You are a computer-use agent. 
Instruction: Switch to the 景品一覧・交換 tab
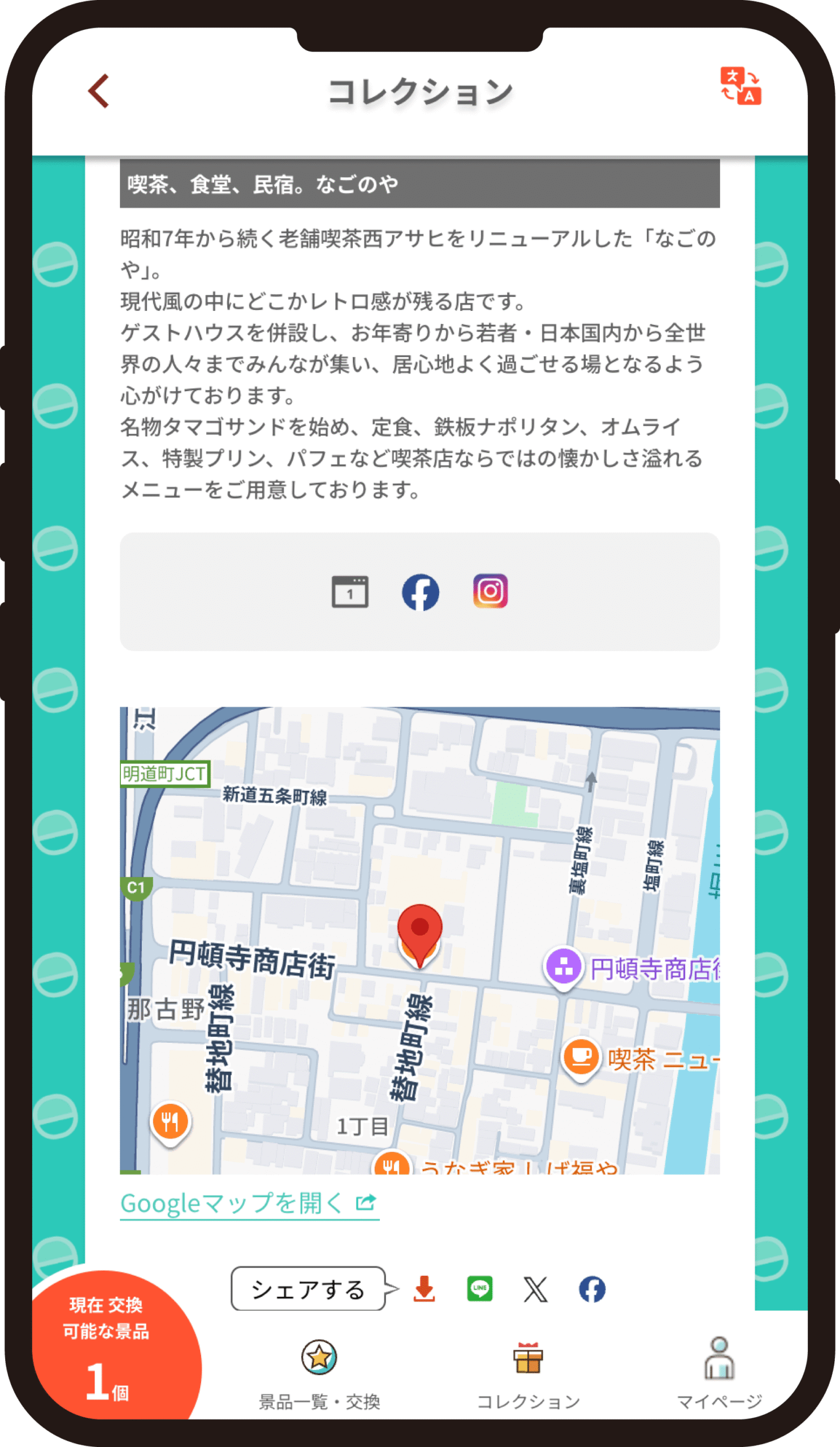[319, 1374]
